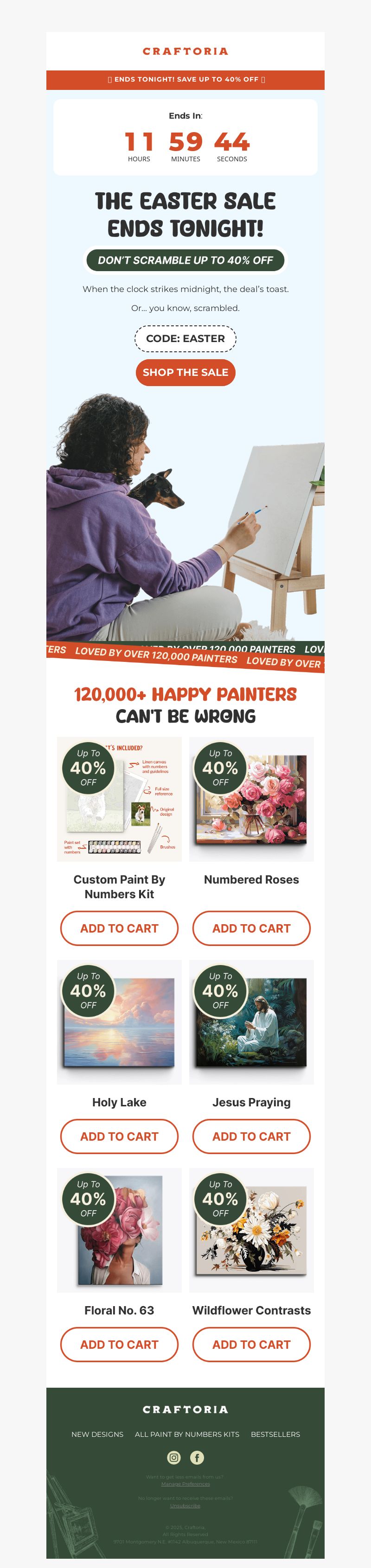Unsubscribe from these emails

click(x=185, y=1505)
